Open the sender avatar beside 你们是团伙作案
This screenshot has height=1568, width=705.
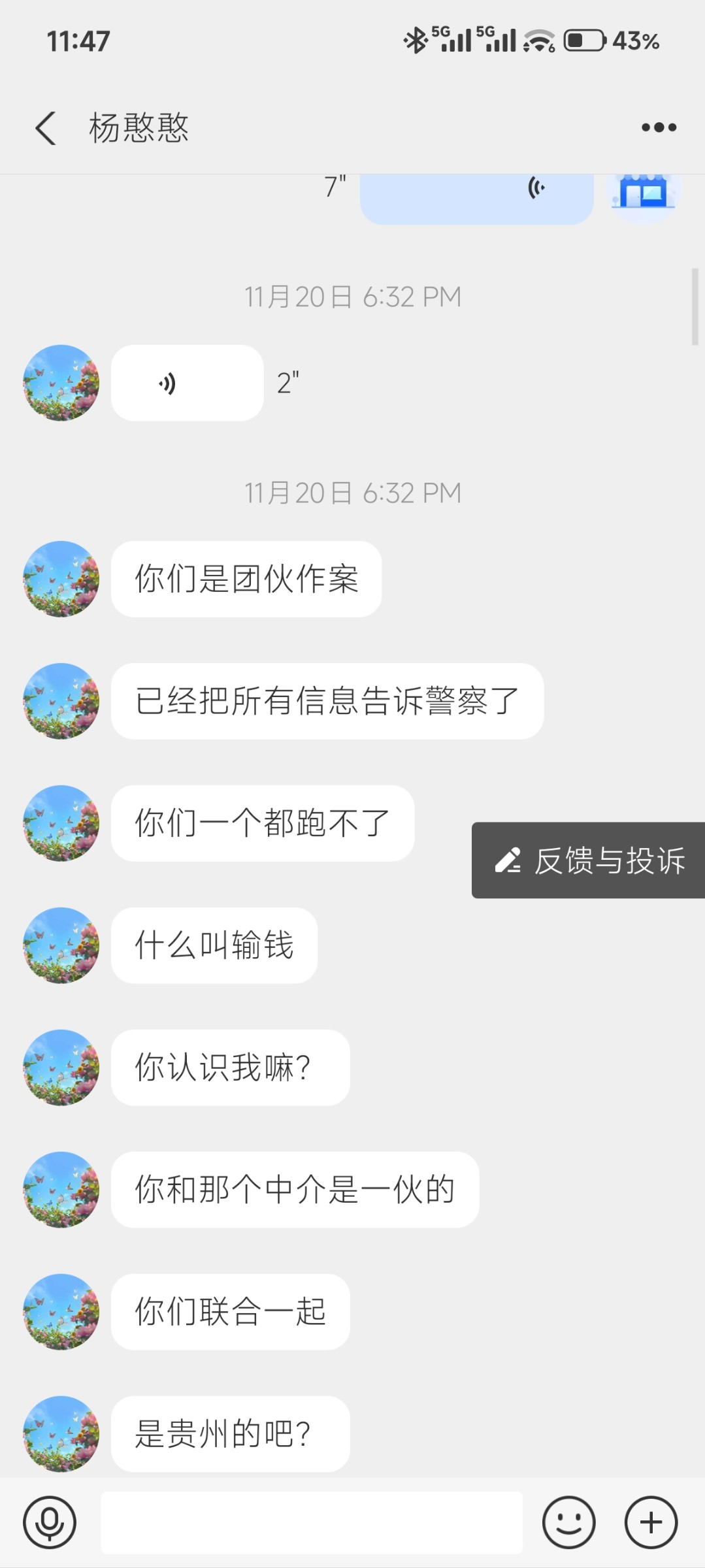point(61,579)
